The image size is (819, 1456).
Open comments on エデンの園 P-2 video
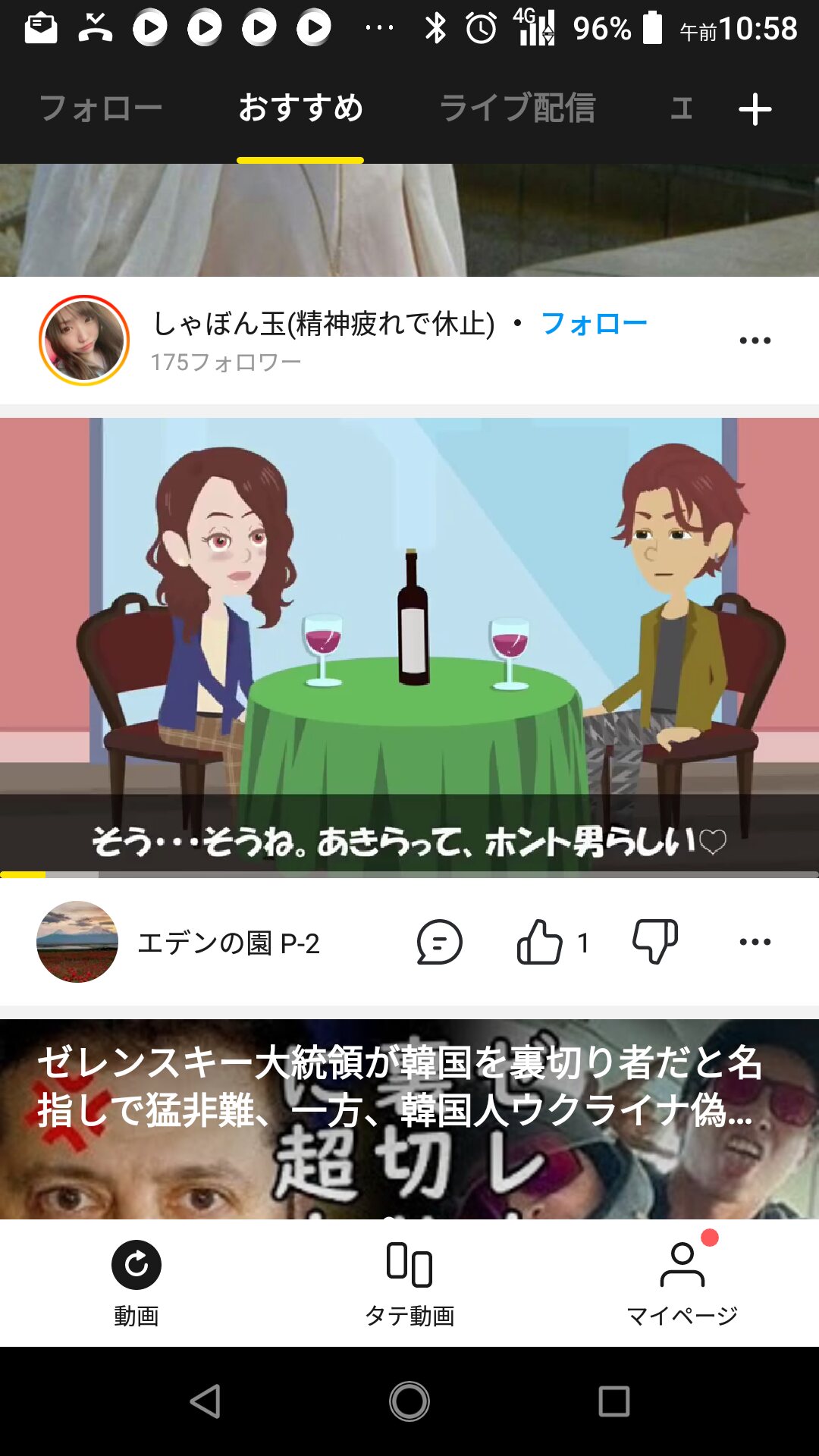(x=439, y=942)
